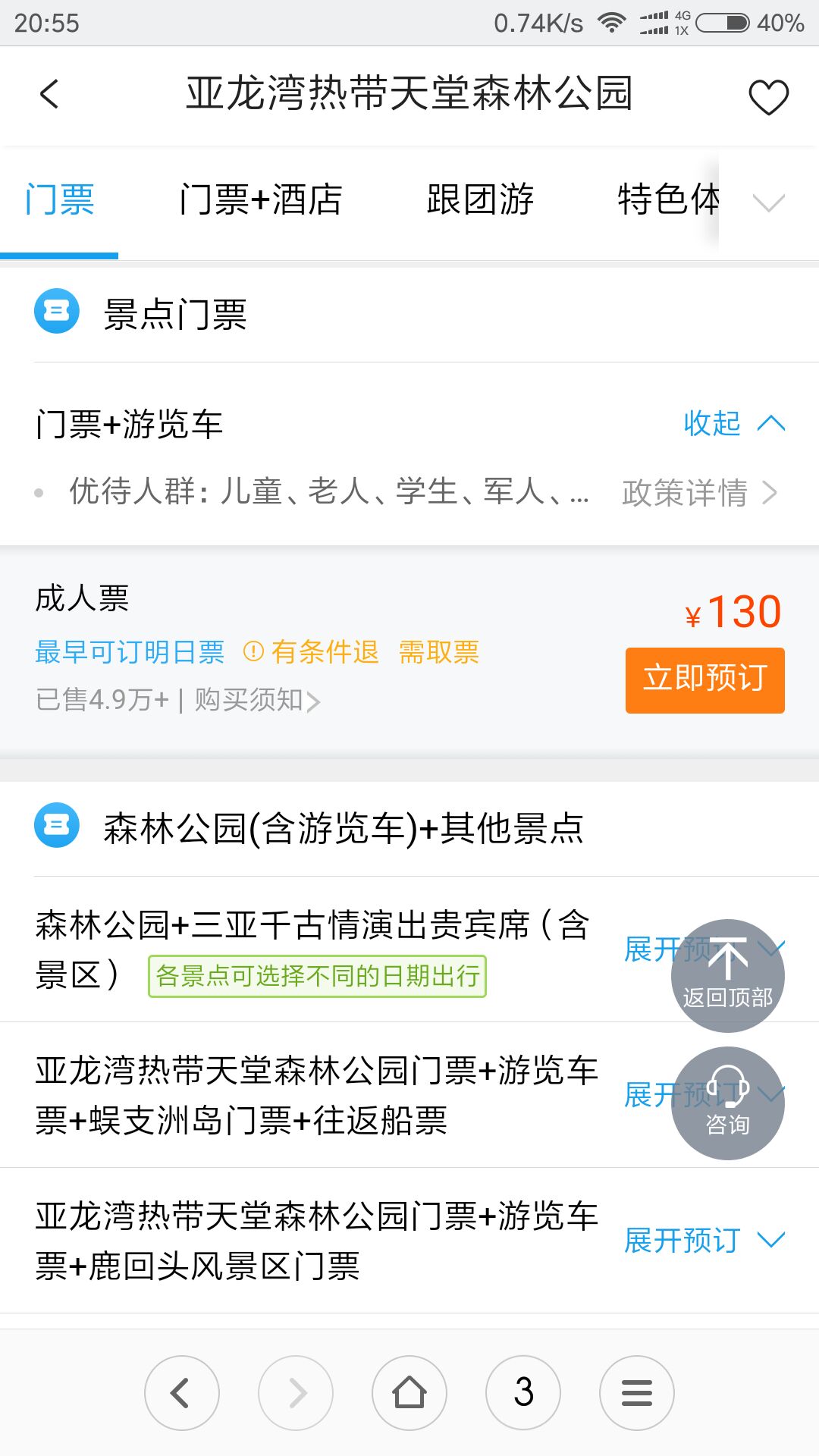Viewport: 819px width, 1456px height.
Task: Open the 咨询 customer service button
Action: tap(728, 1103)
